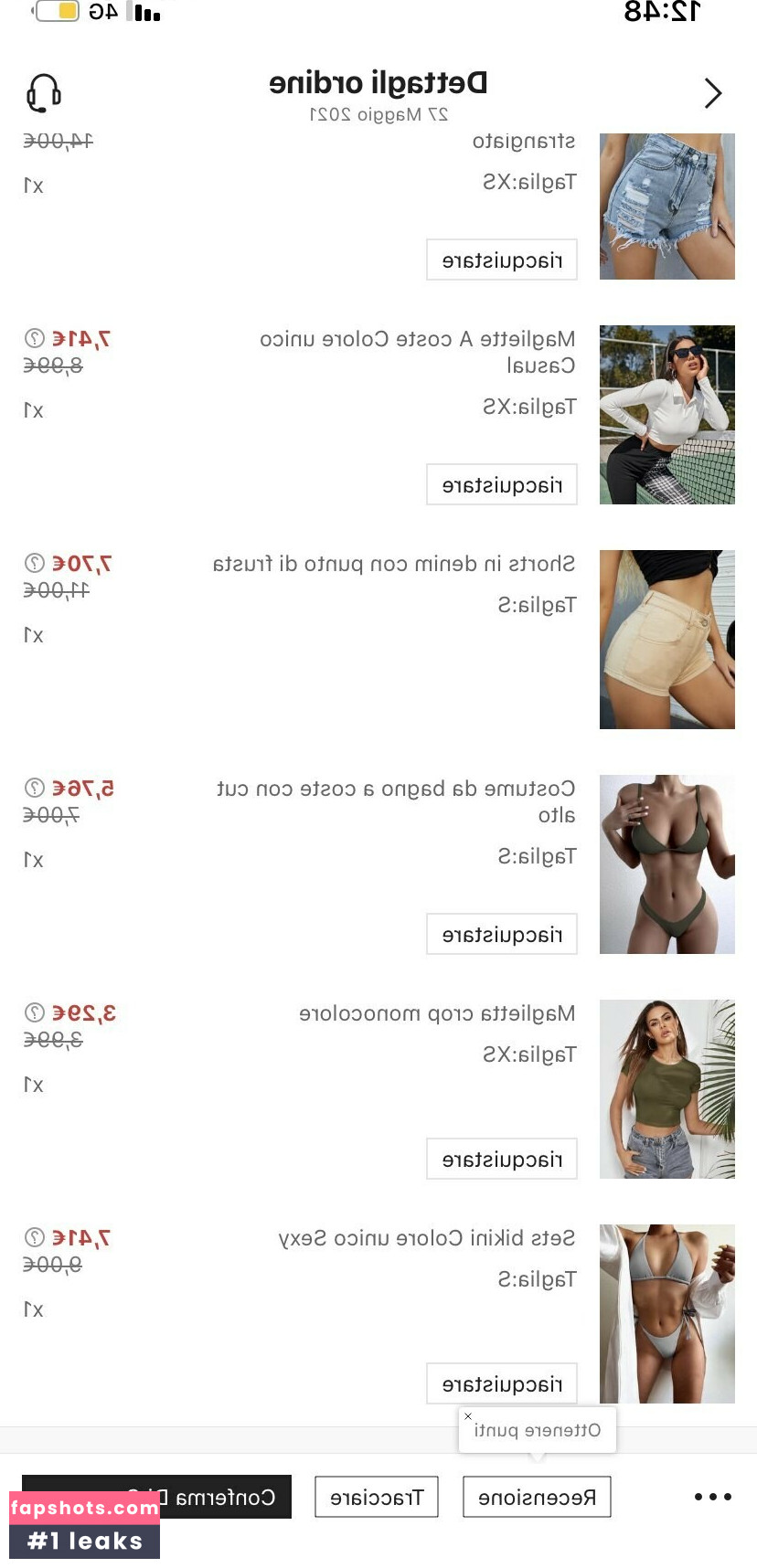Open the three-dot overflow menu
The height and width of the screenshot is (1568, 757).
(x=713, y=1497)
